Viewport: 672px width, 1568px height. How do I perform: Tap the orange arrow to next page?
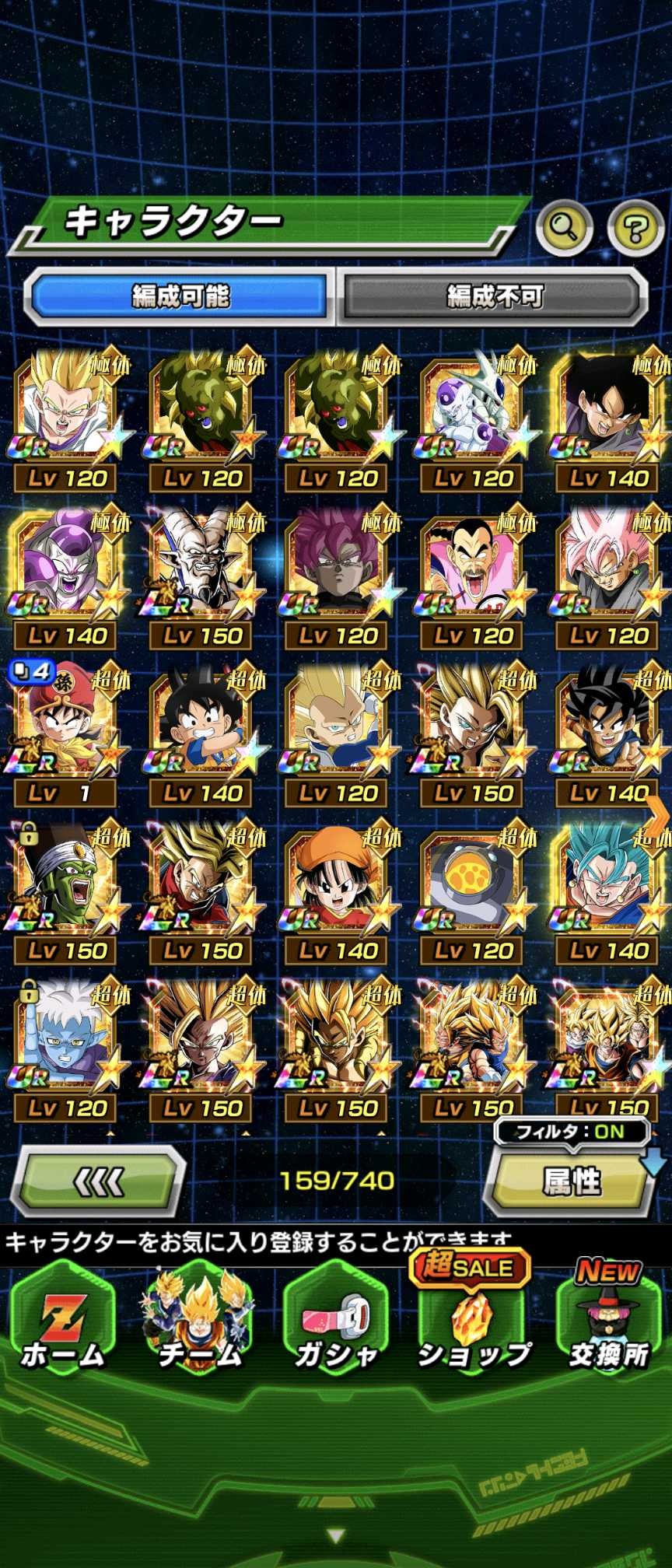click(657, 817)
